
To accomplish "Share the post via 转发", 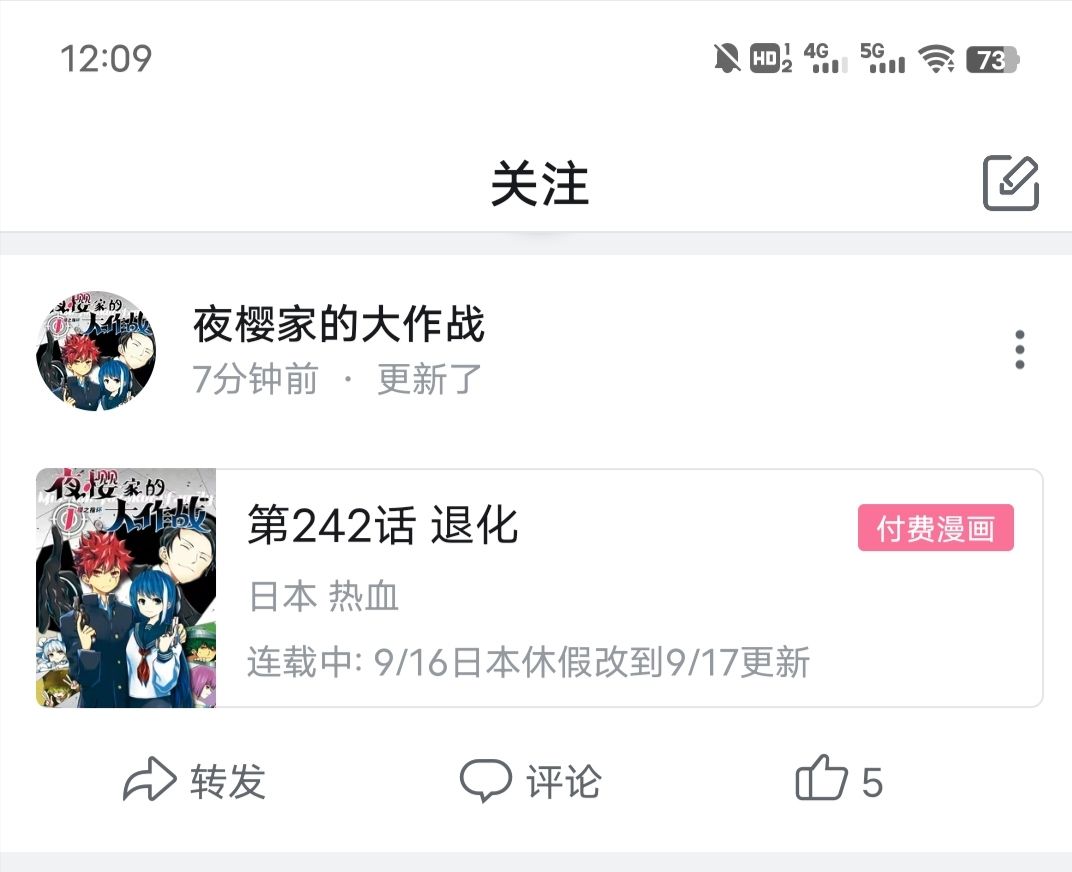I will point(194,780).
